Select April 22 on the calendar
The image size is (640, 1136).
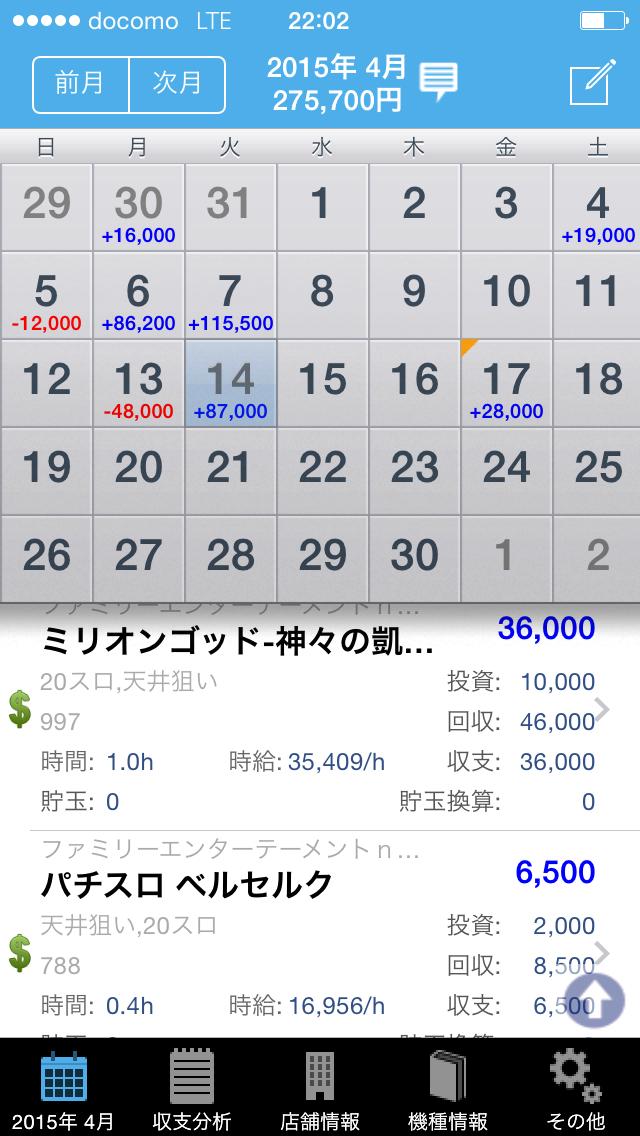tap(322, 471)
